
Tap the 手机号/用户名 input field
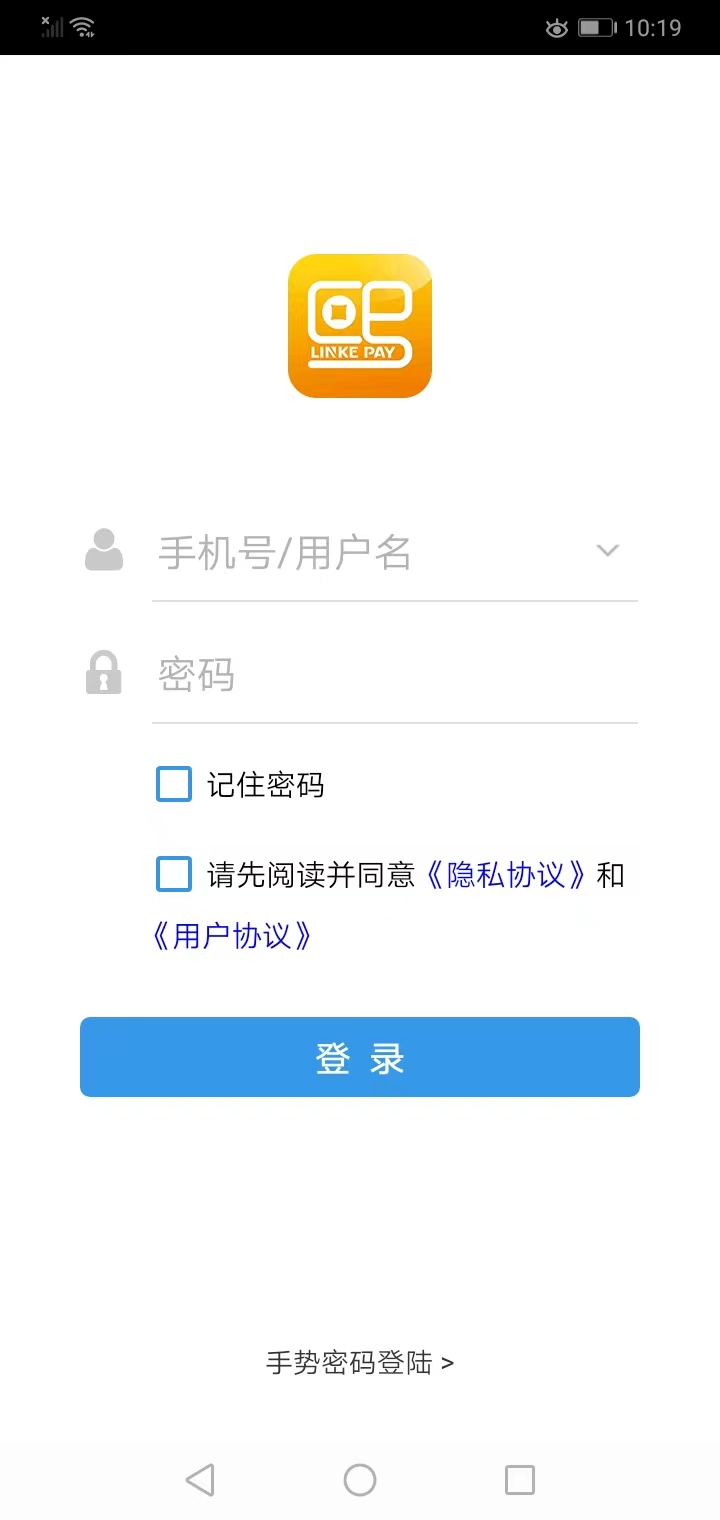[370, 552]
